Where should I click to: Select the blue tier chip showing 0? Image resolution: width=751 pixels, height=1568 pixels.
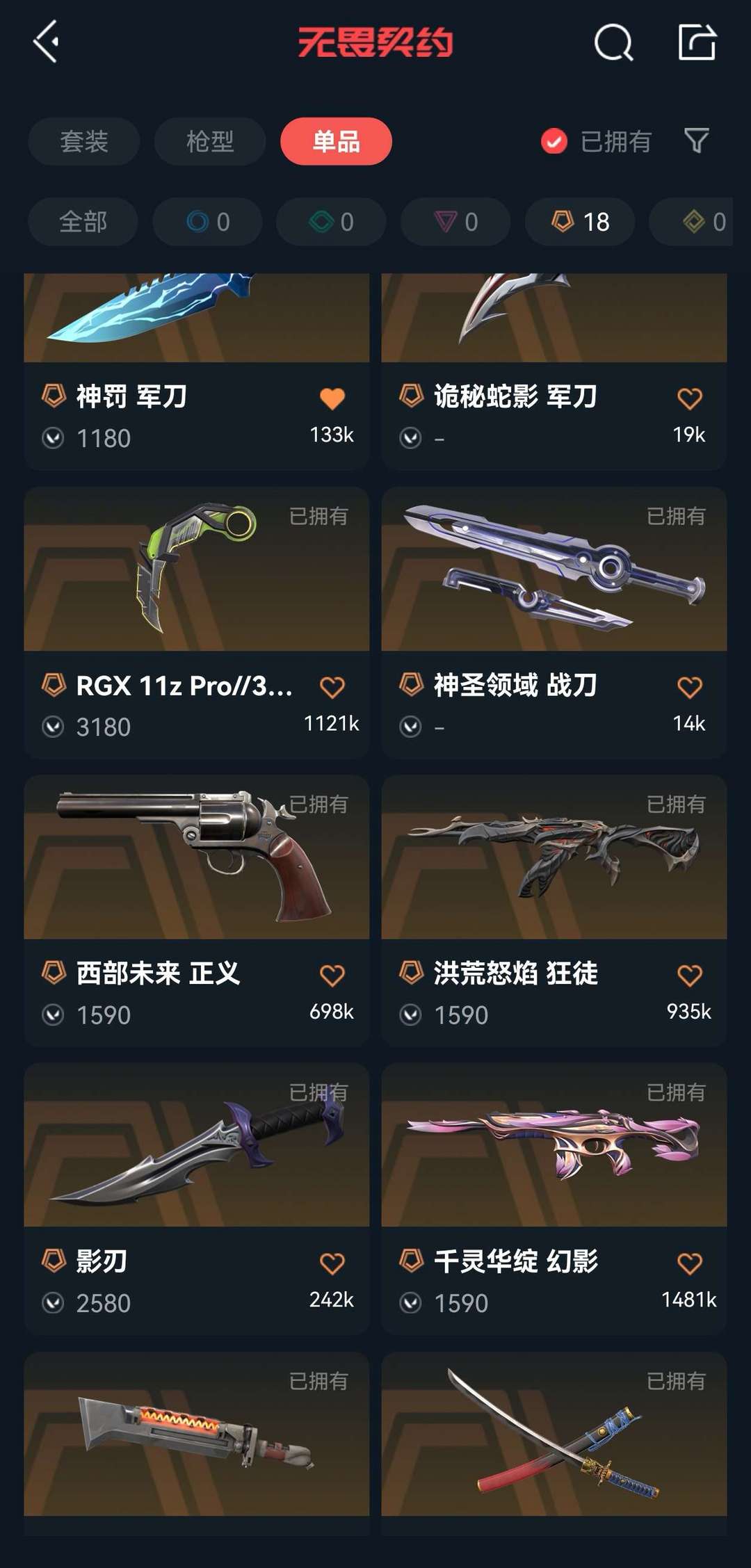[x=207, y=222]
